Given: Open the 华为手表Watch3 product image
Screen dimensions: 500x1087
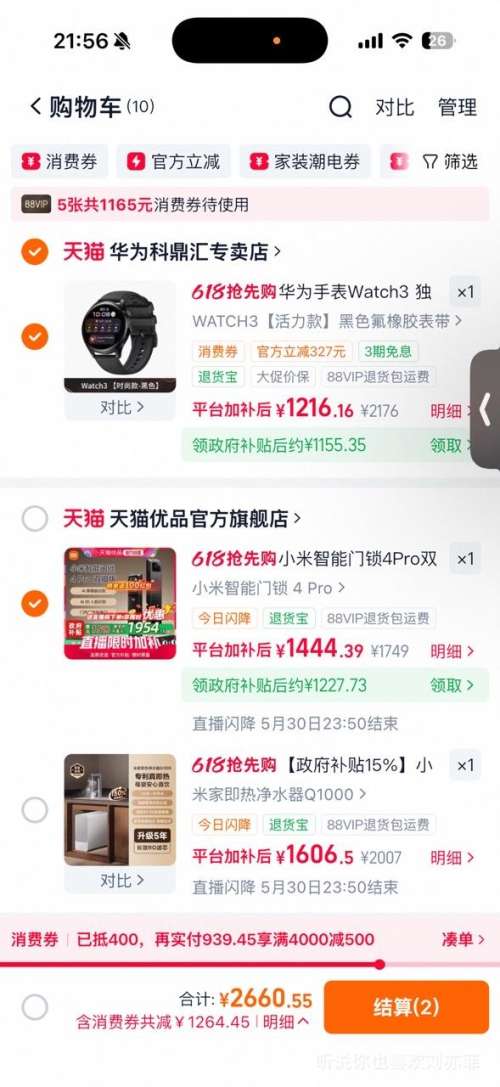Looking at the screenshot, I should pos(120,337).
